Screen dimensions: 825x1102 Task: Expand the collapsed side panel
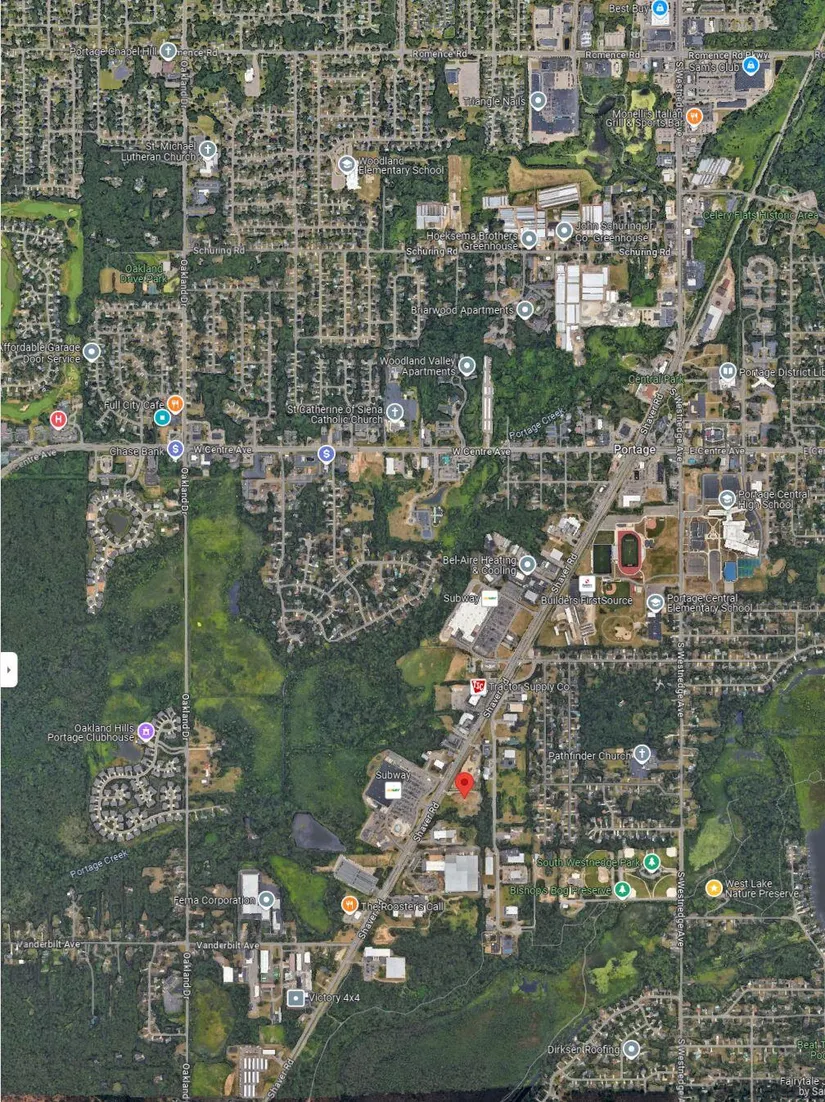tap(8, 669)
